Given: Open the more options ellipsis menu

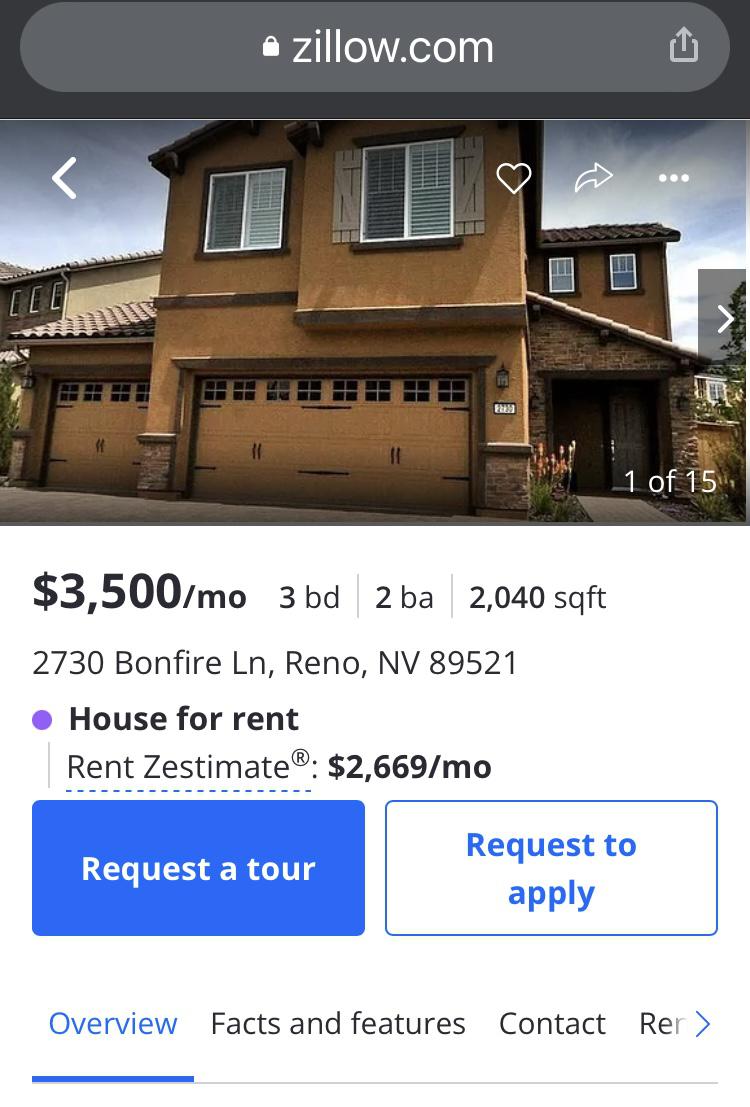Looking at the screenshot, I should 674,178.
